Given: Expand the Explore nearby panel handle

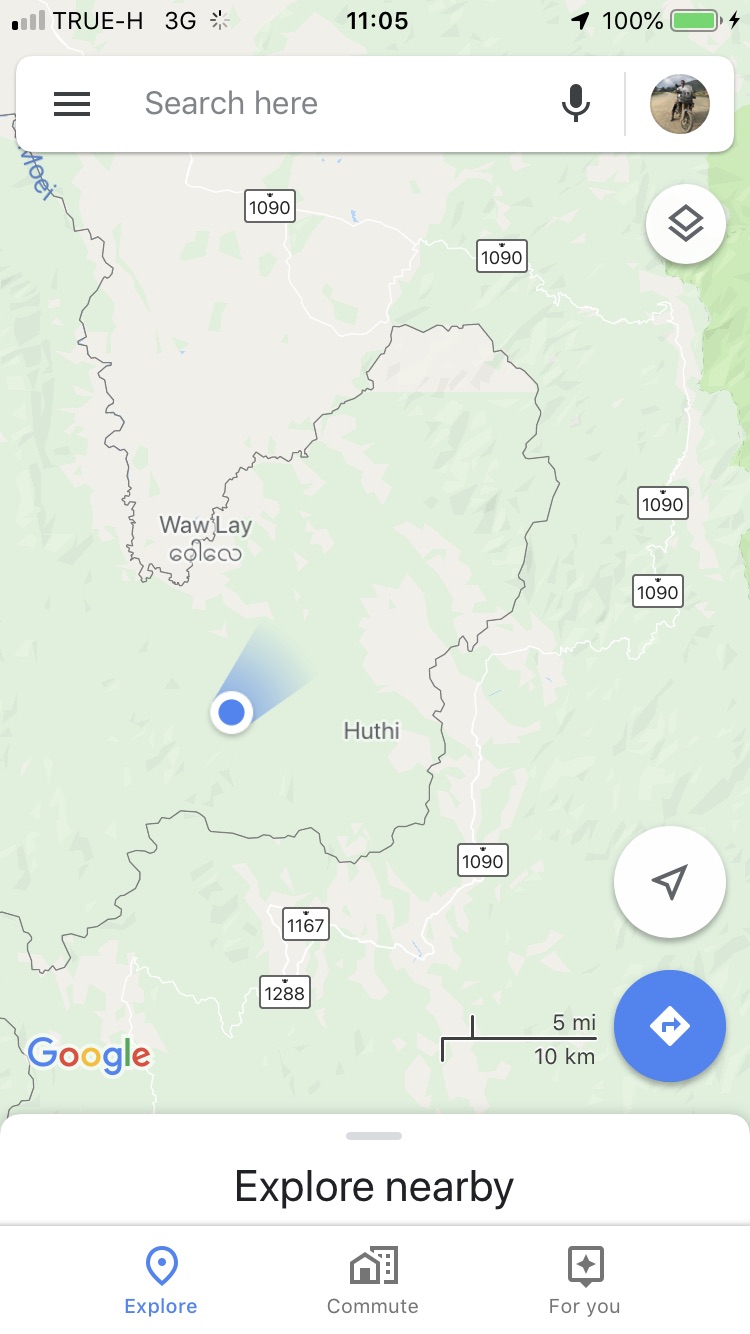Looking at the screenshot, I should pos(374,1136).
